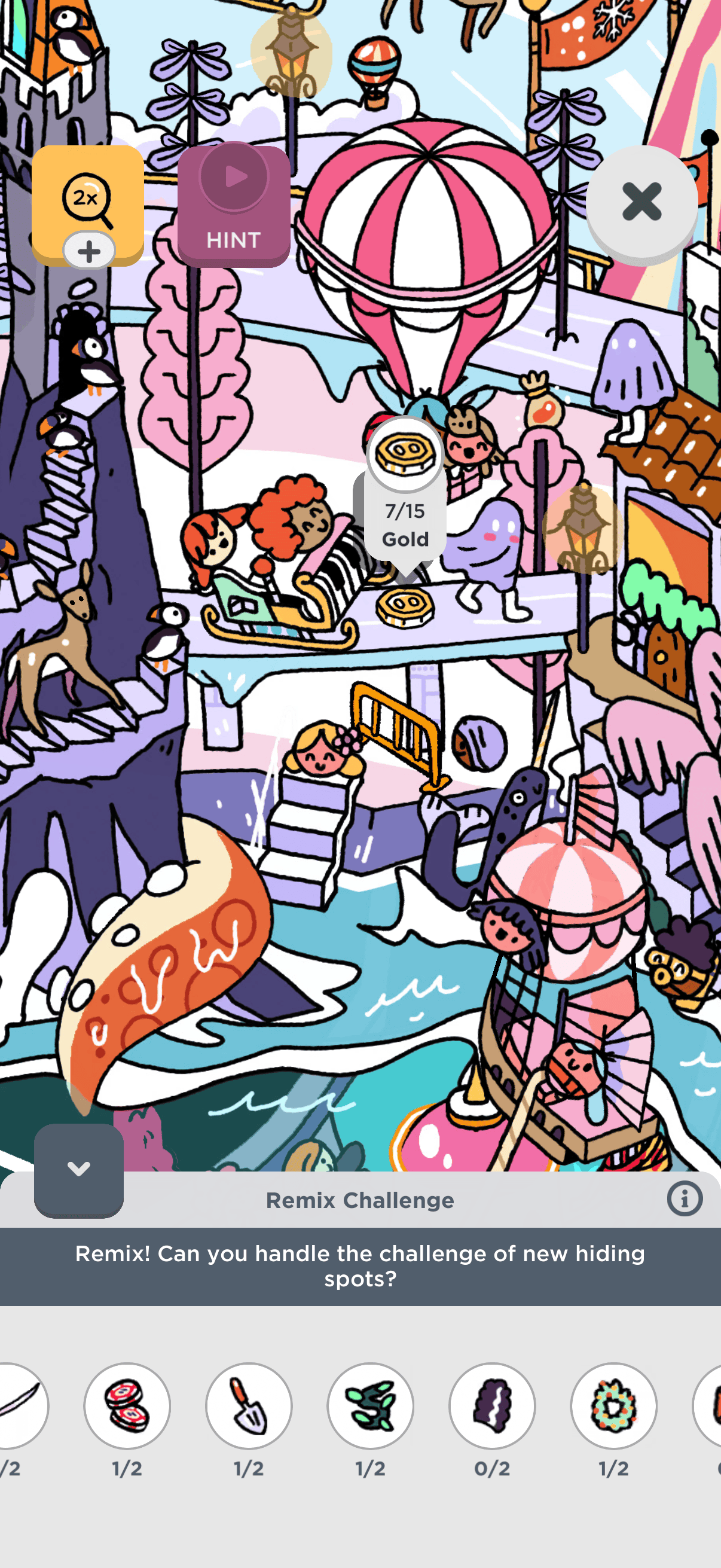This screenshot has width=721, height=1568.
Task: Select the green leafy branch target item
Action: click(x=371, y=1405)
